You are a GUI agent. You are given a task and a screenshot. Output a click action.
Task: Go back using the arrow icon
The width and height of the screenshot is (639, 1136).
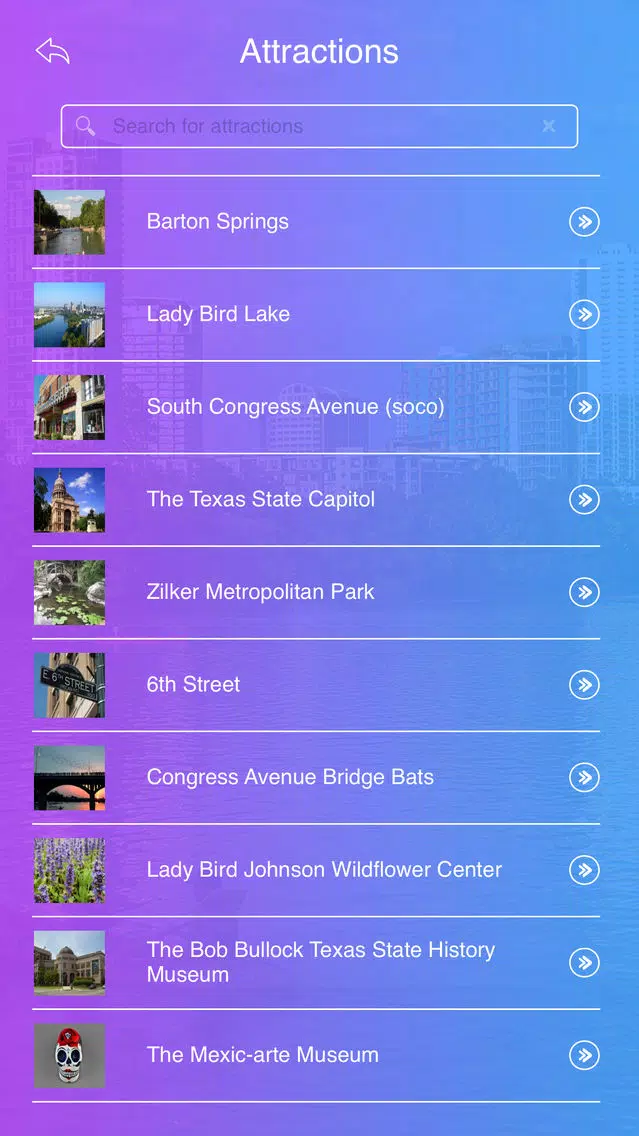(x=52, y=51)
